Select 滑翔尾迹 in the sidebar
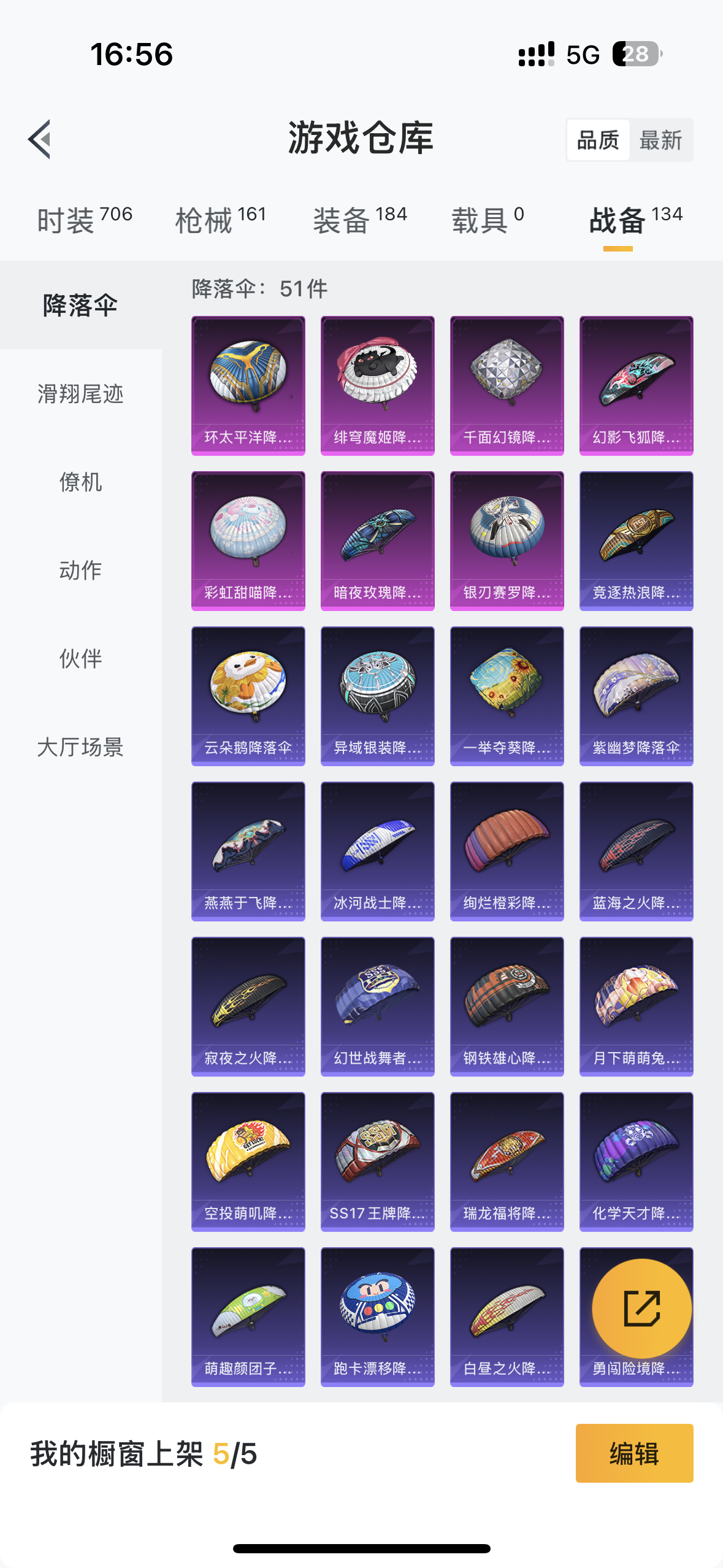This screenshot has height=1568, width=723. point(81,394)
